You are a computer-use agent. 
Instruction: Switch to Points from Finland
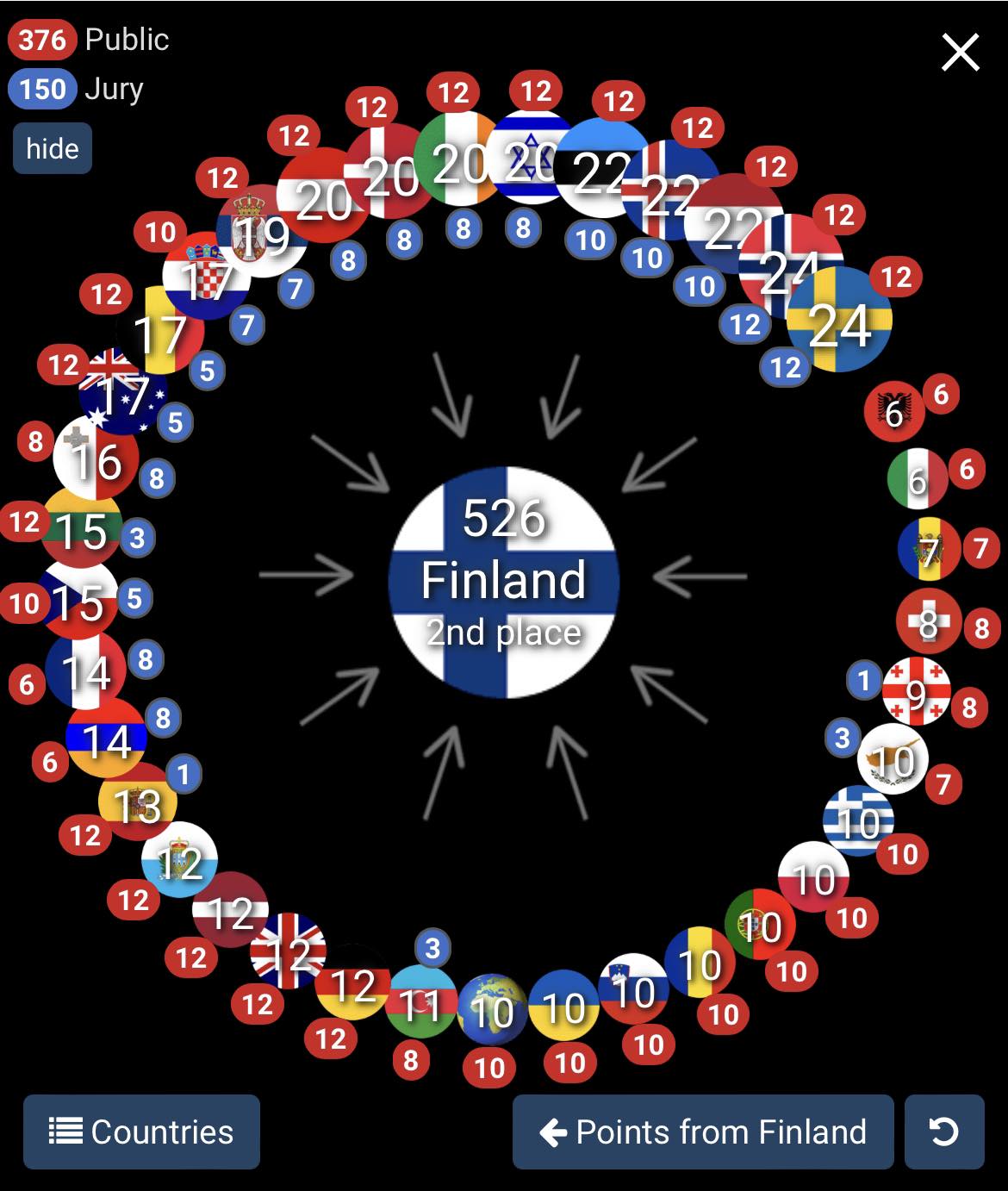pos(703,1132)
